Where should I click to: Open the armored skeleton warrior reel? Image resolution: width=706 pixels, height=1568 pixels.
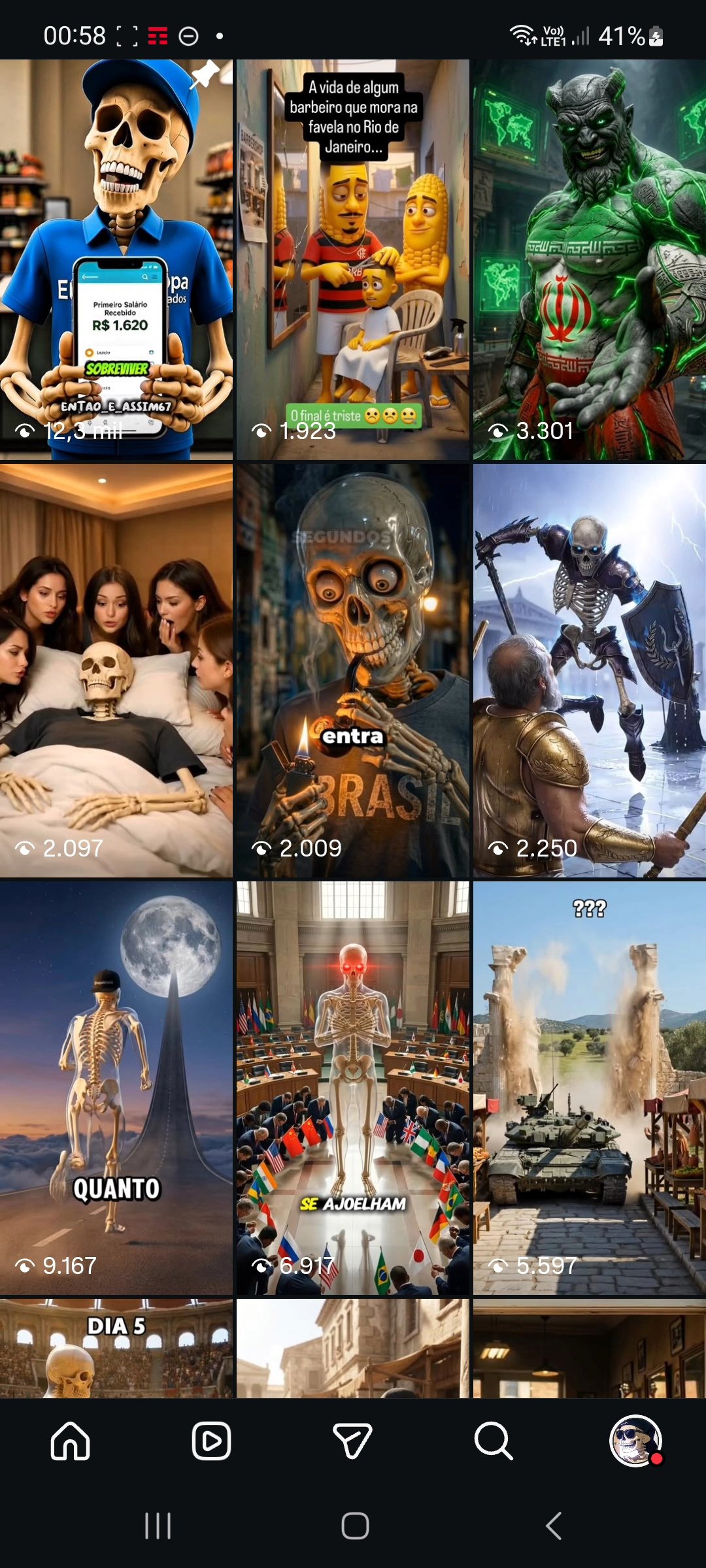589,670
